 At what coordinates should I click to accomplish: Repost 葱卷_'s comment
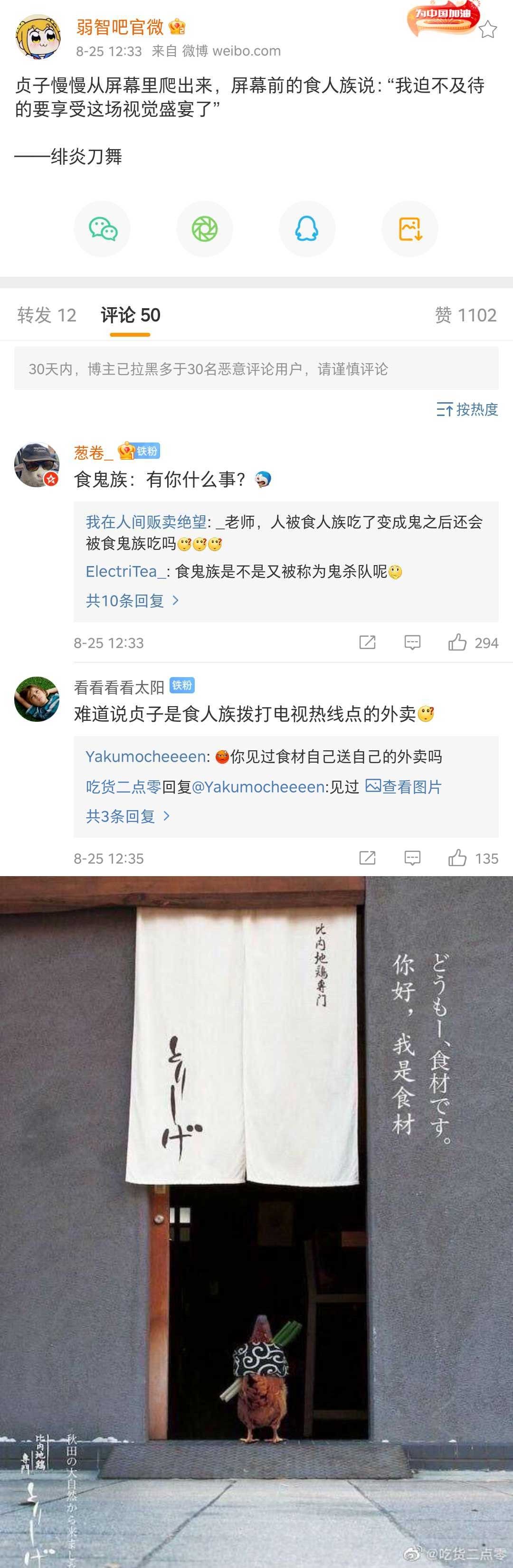point(368,642)
